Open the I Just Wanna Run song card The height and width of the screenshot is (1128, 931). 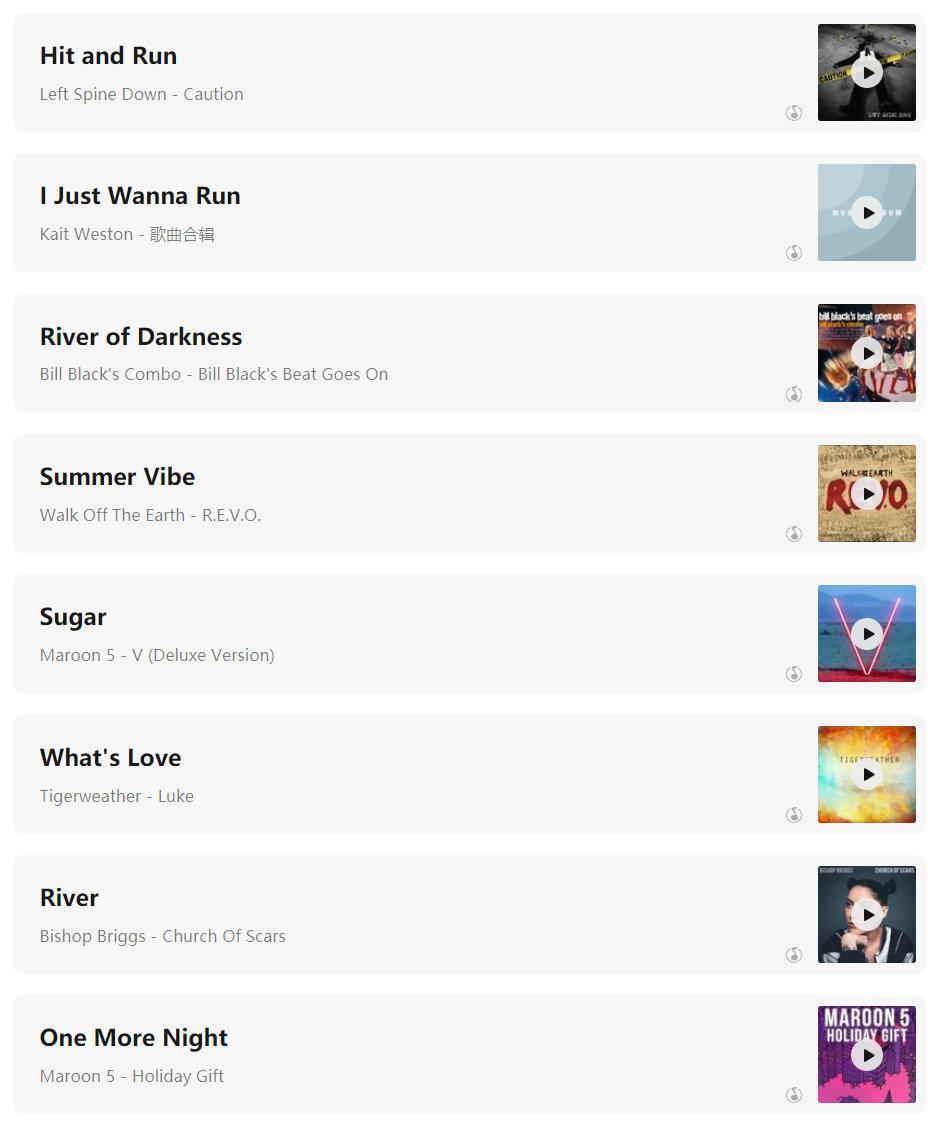(400, 213)
